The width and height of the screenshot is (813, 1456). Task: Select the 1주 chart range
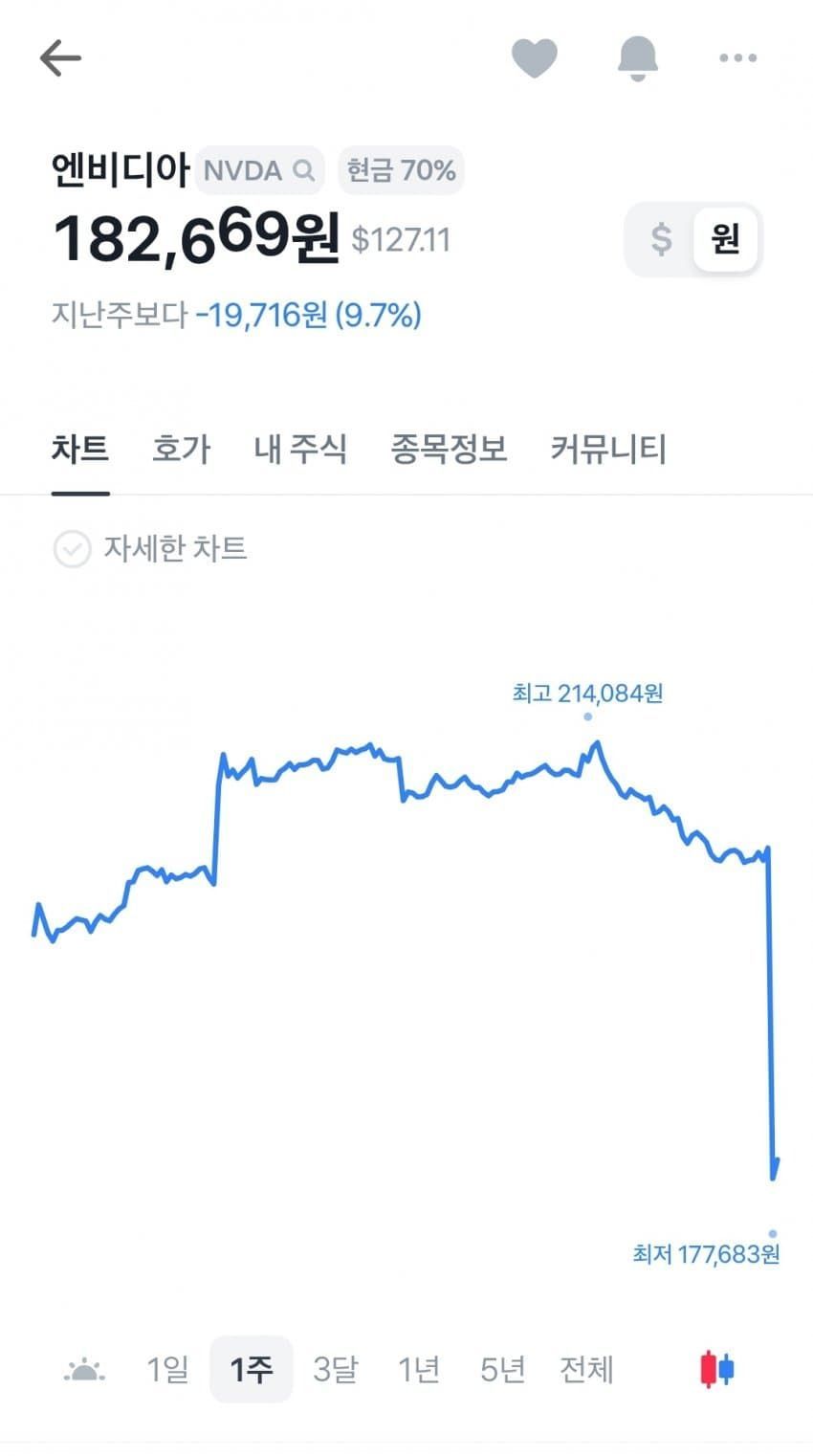coord(252,1370)
